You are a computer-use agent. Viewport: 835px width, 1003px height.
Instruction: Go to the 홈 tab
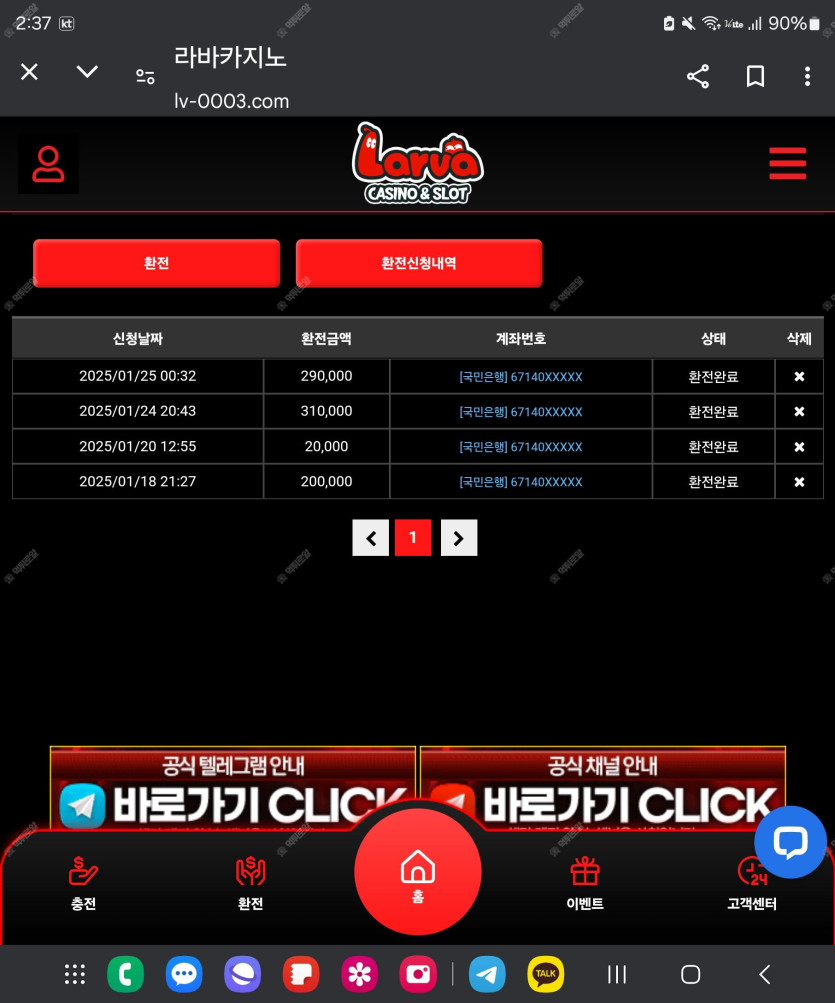coord(418,872)
